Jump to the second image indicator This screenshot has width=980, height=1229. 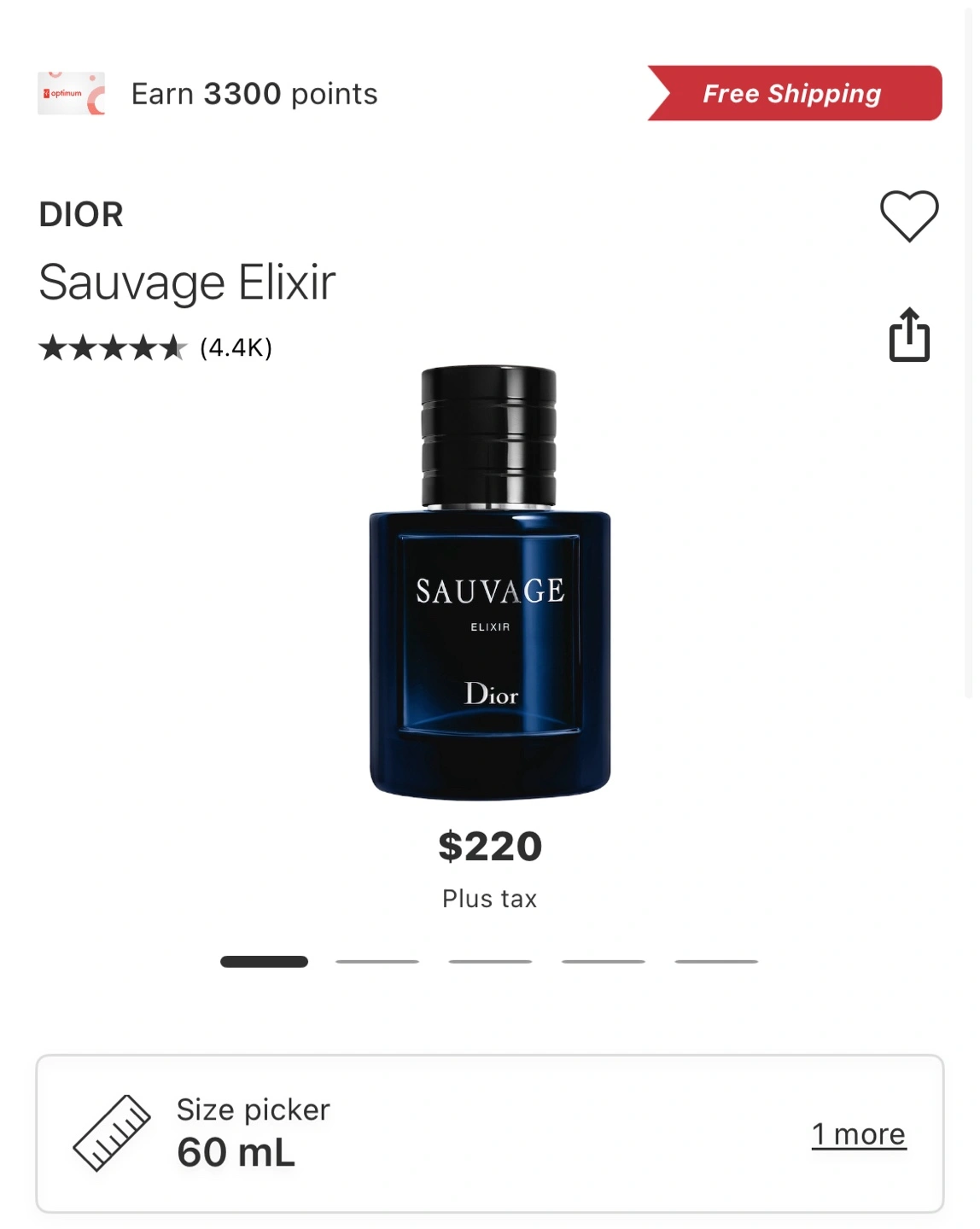[377, 962]
